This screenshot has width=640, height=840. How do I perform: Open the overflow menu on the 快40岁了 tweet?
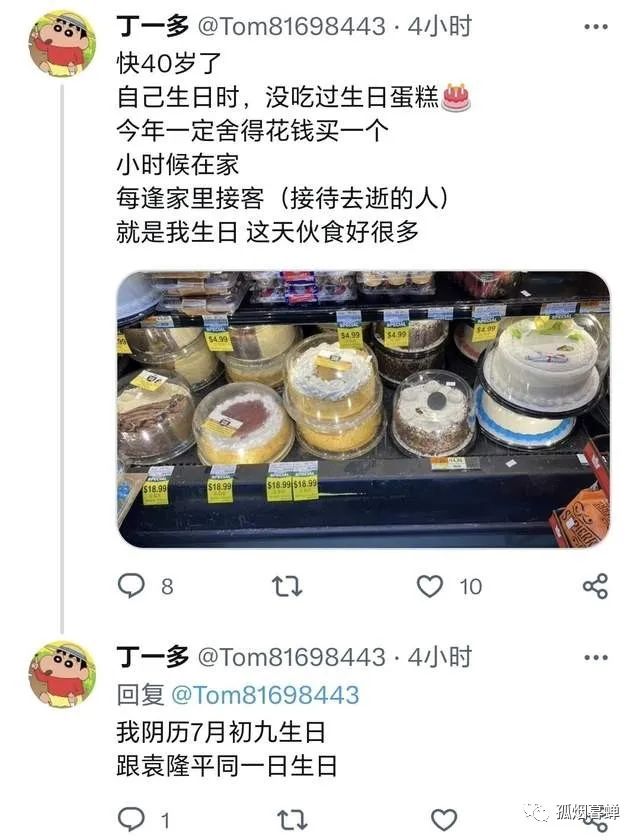596,26
